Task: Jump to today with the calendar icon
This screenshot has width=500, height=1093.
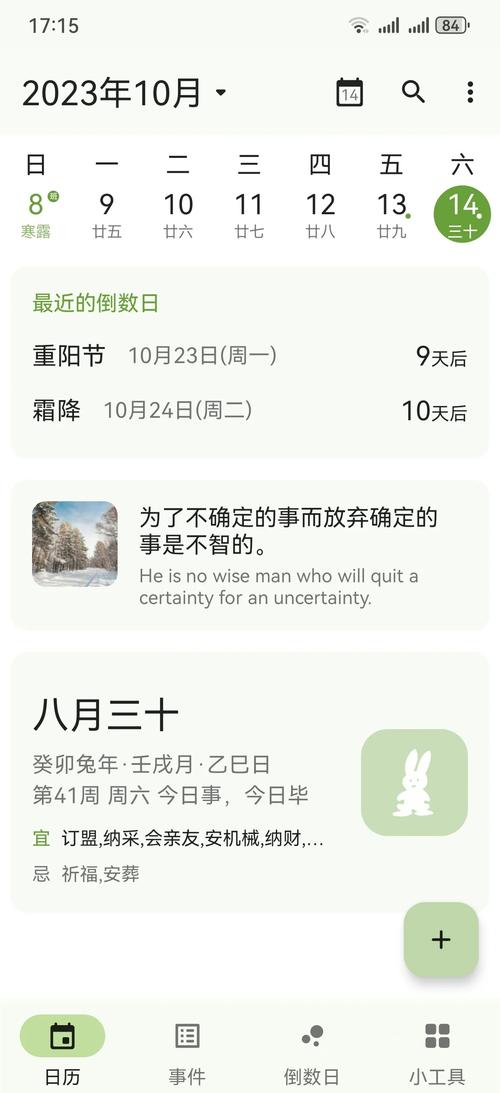Action: [349, 92]
